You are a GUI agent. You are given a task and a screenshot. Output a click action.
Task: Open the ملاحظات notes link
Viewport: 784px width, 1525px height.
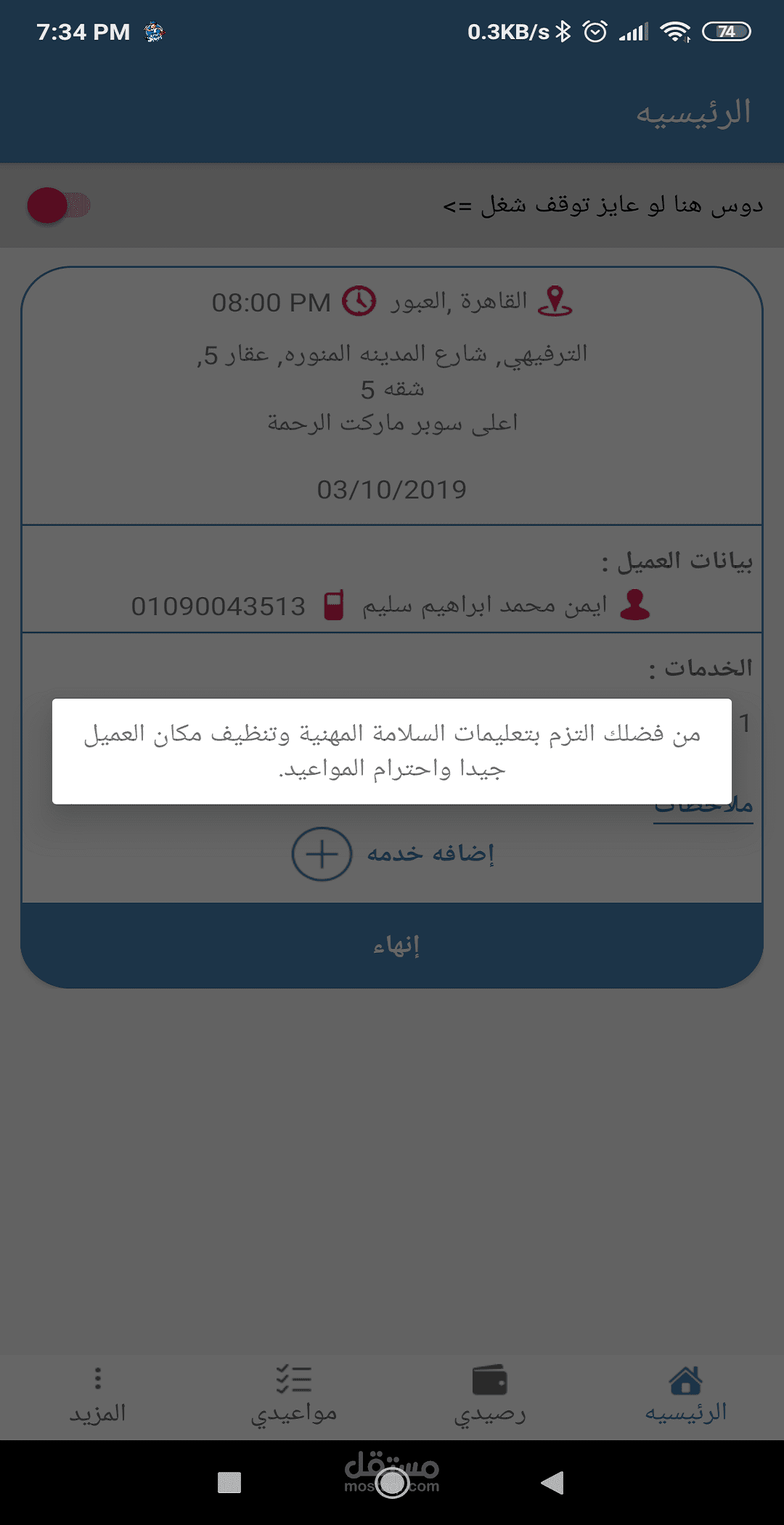(x=703, y=810)
